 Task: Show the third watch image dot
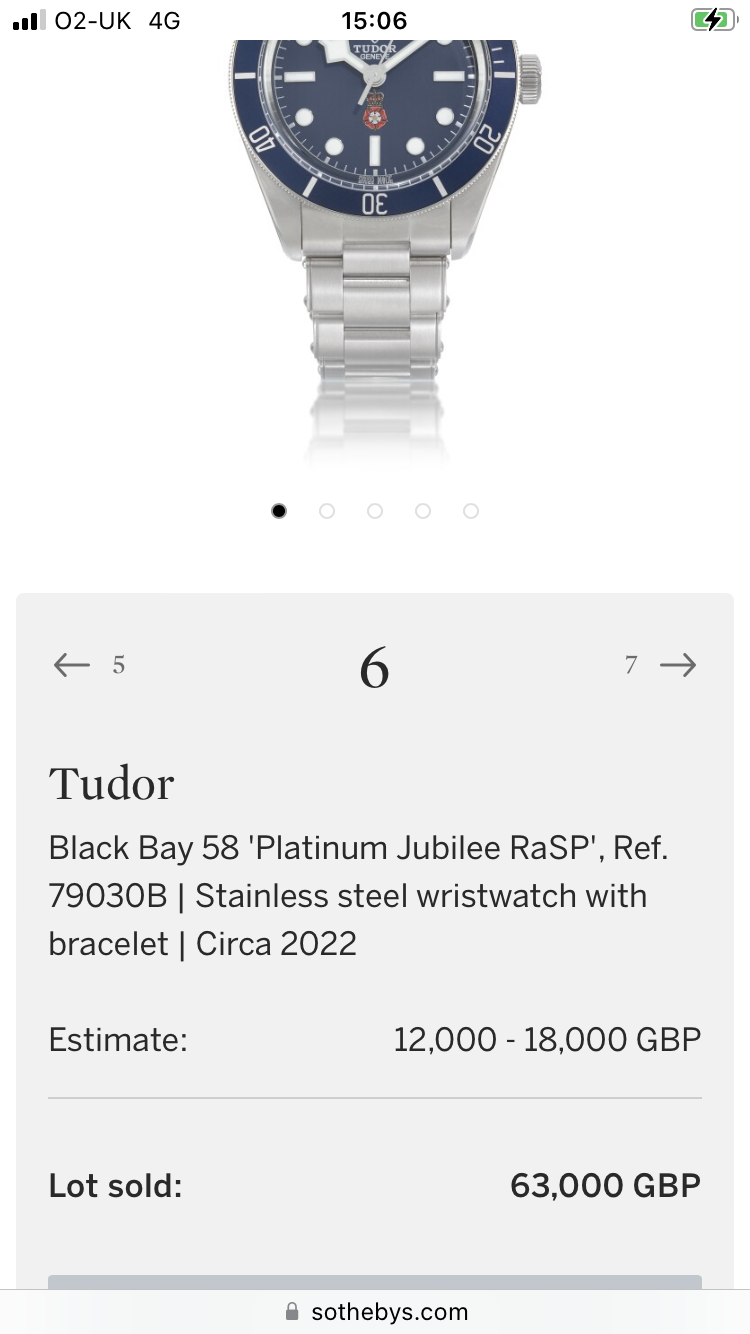point(375,511)
